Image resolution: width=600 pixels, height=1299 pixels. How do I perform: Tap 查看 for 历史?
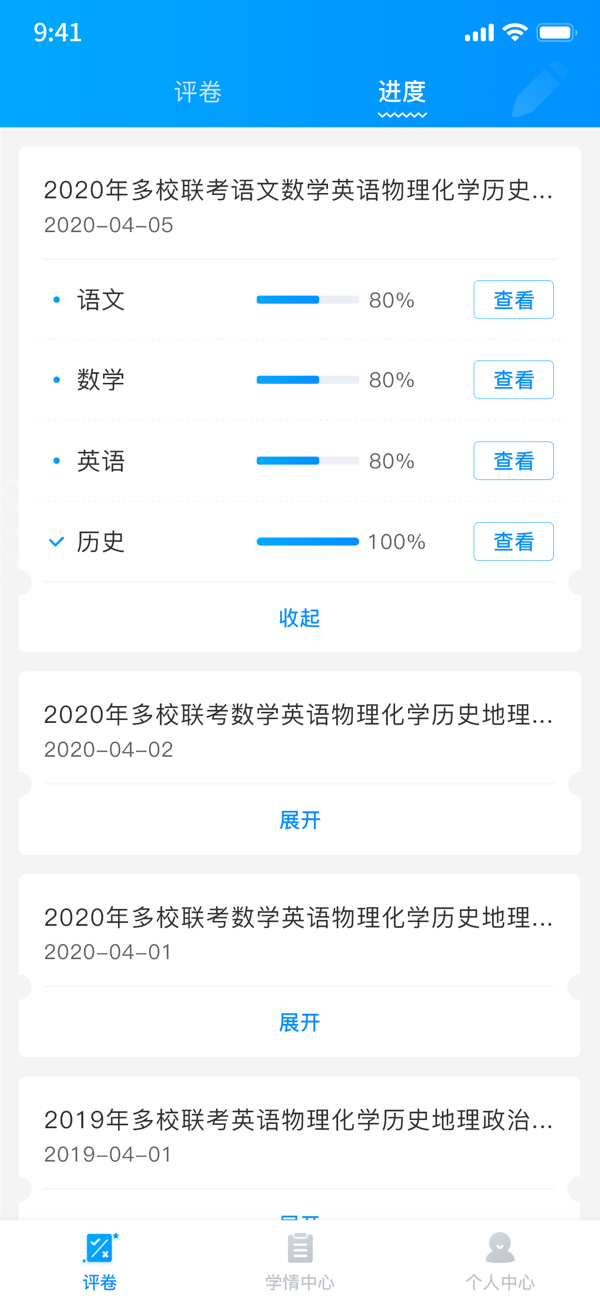pyautogui.click(x=513, y=542)
